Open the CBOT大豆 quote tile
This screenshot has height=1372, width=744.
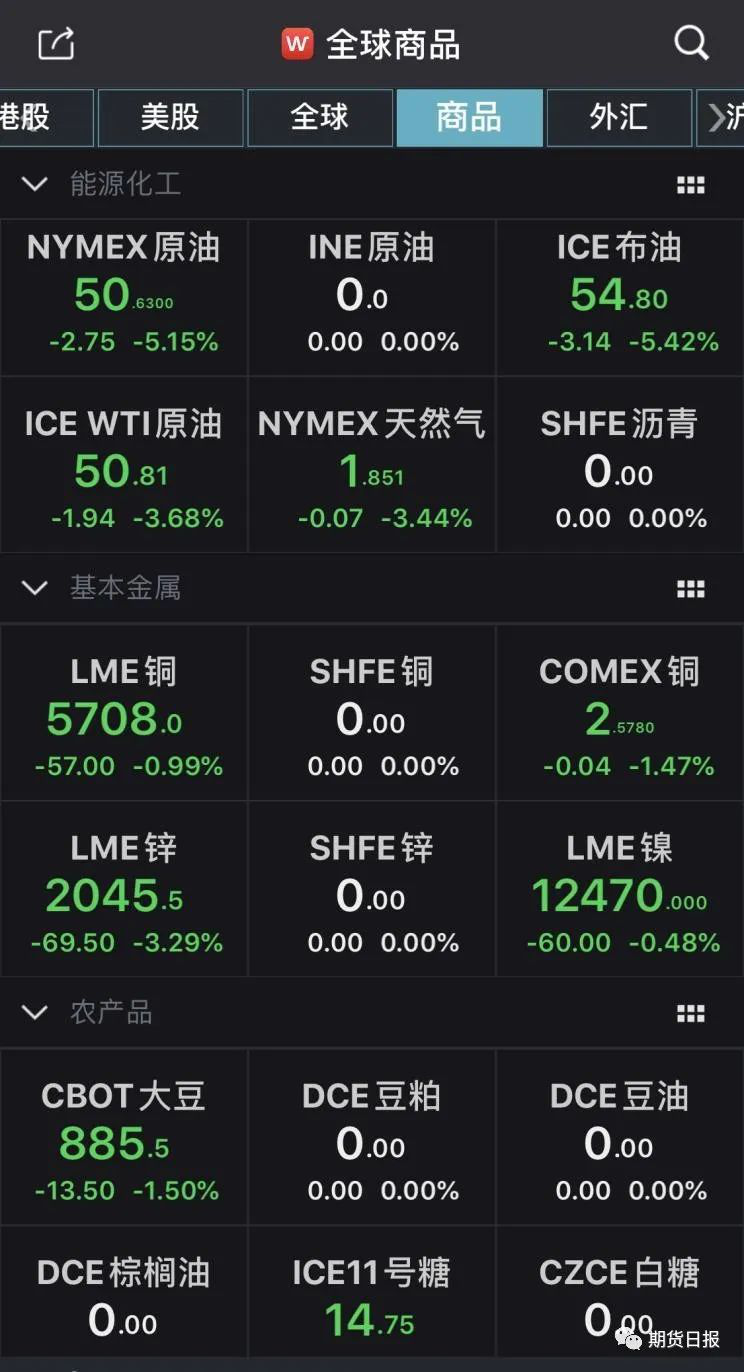point(123,1137)
